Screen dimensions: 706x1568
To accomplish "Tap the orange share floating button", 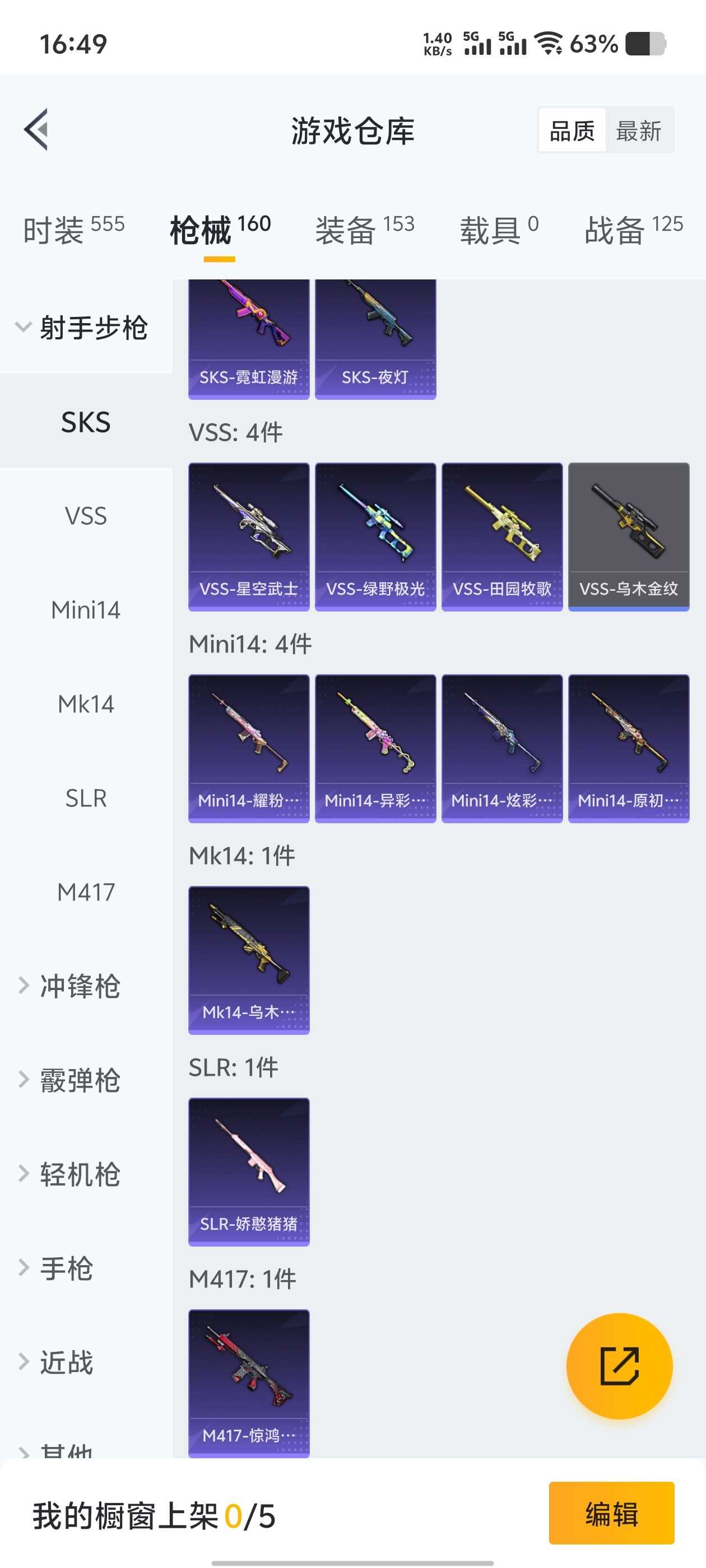I will [x=619, y=1366].
